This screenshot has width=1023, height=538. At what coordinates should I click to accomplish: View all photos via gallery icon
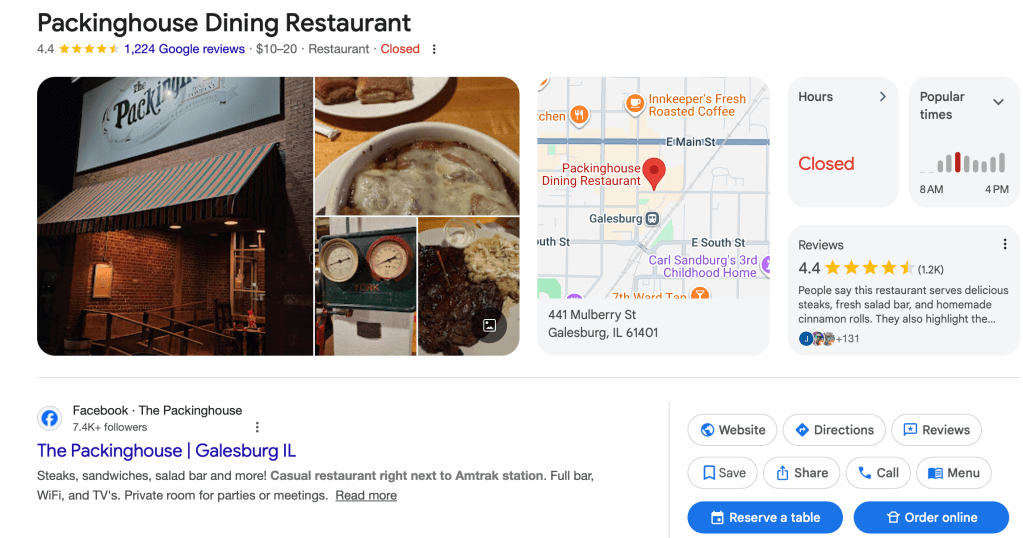(490, 325)
